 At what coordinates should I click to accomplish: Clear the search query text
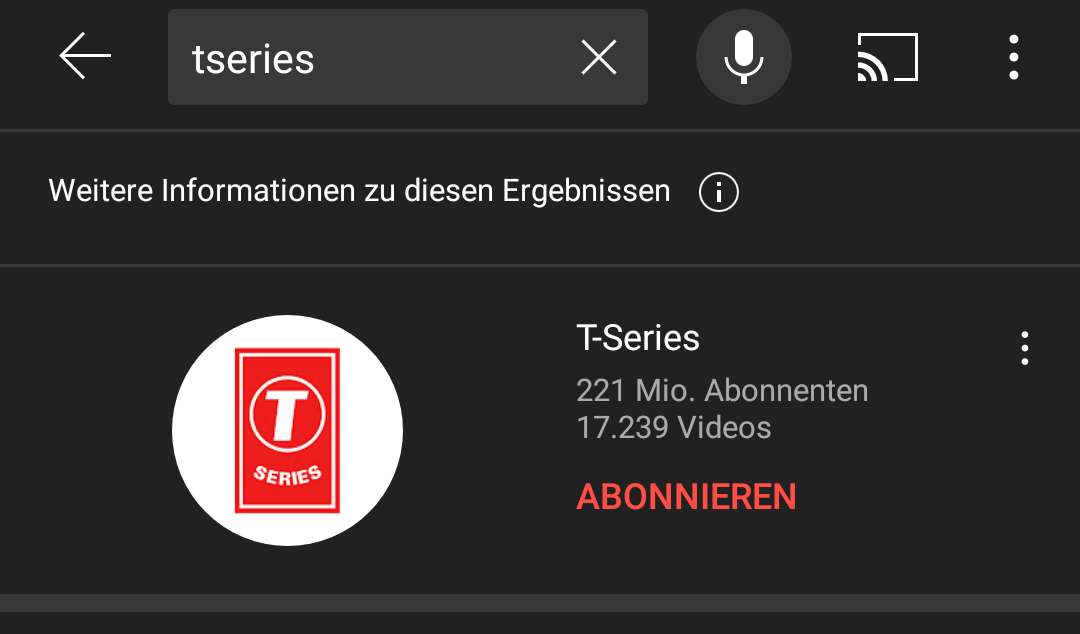(x=599, y=58)
